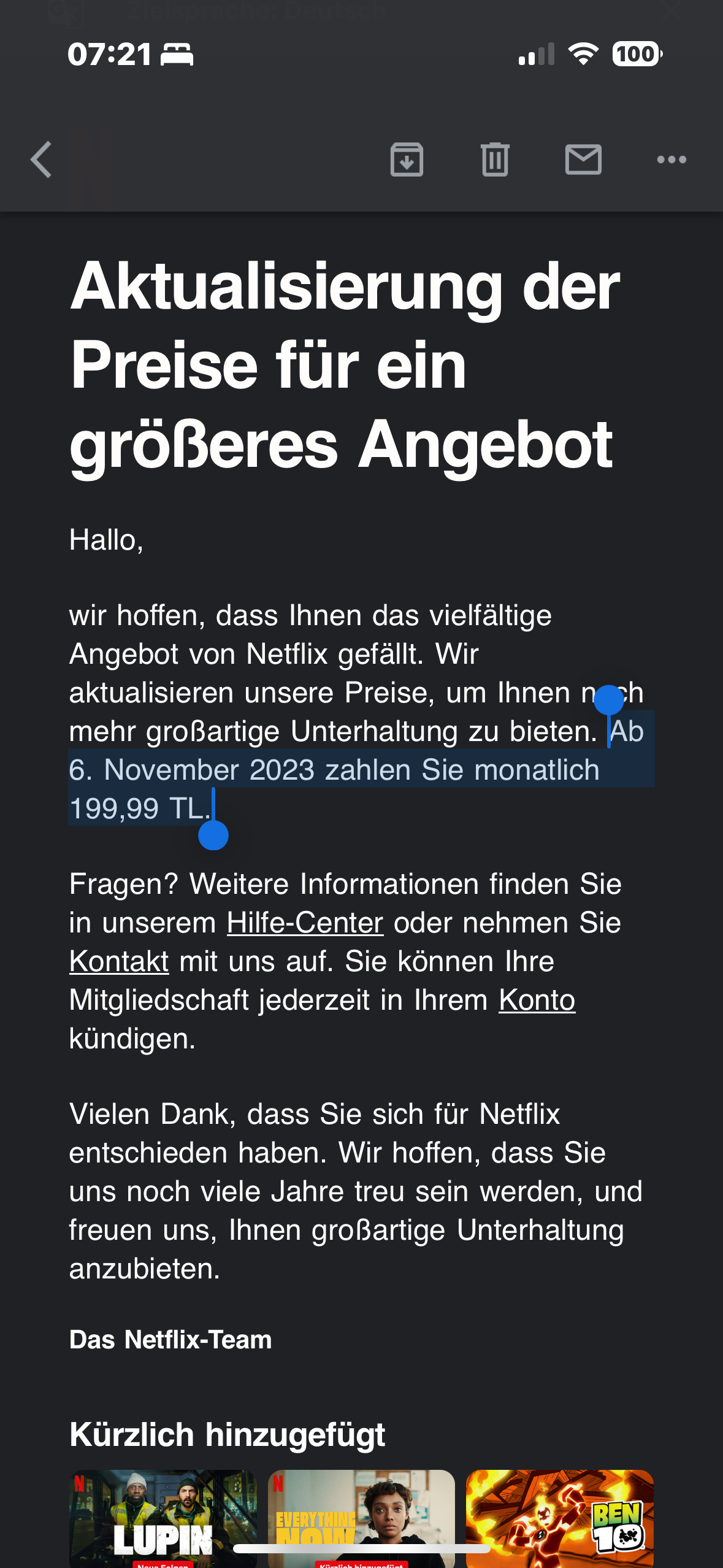Open the Ben 10 thumbnail
The image size is (723, 1568).
tap(559, 1515)
